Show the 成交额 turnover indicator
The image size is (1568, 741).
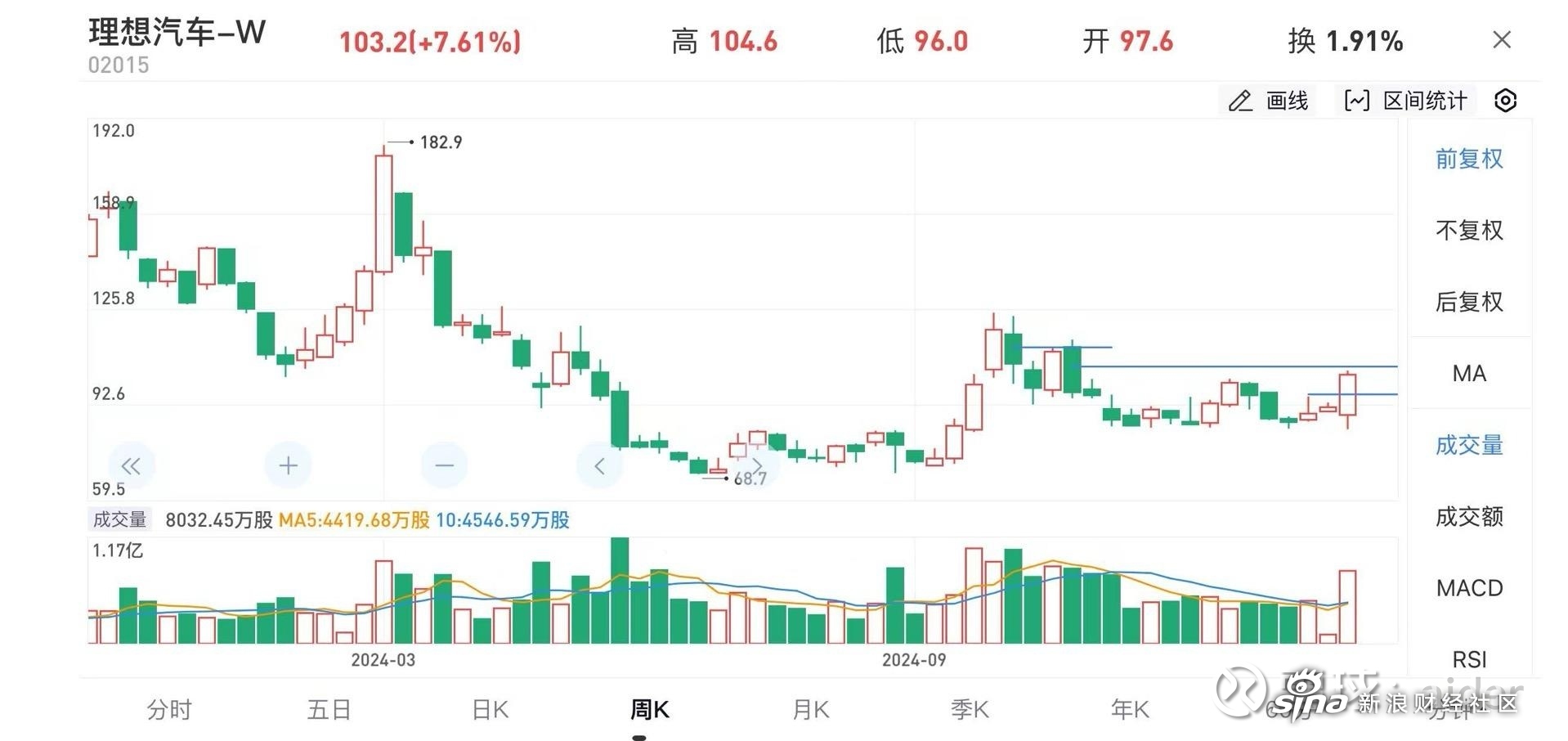pos(1468,516)
